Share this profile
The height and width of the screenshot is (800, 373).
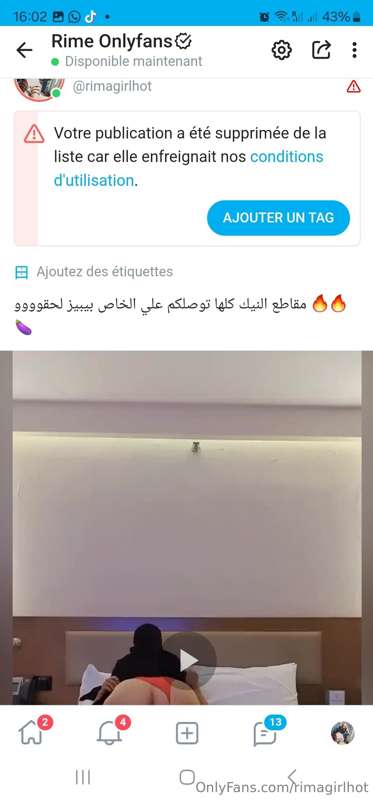321,50
